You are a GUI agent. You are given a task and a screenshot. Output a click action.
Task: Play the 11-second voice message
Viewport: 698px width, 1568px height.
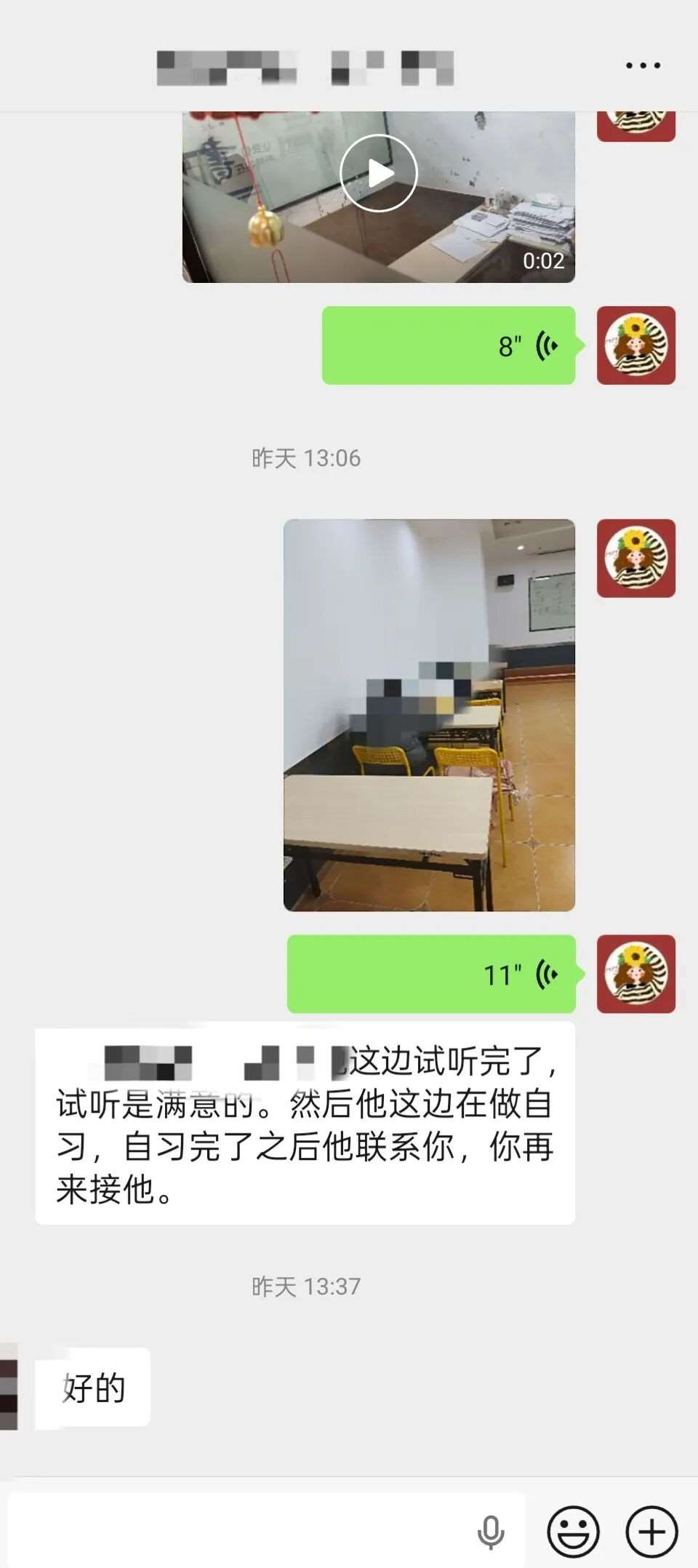pos(431,974)
